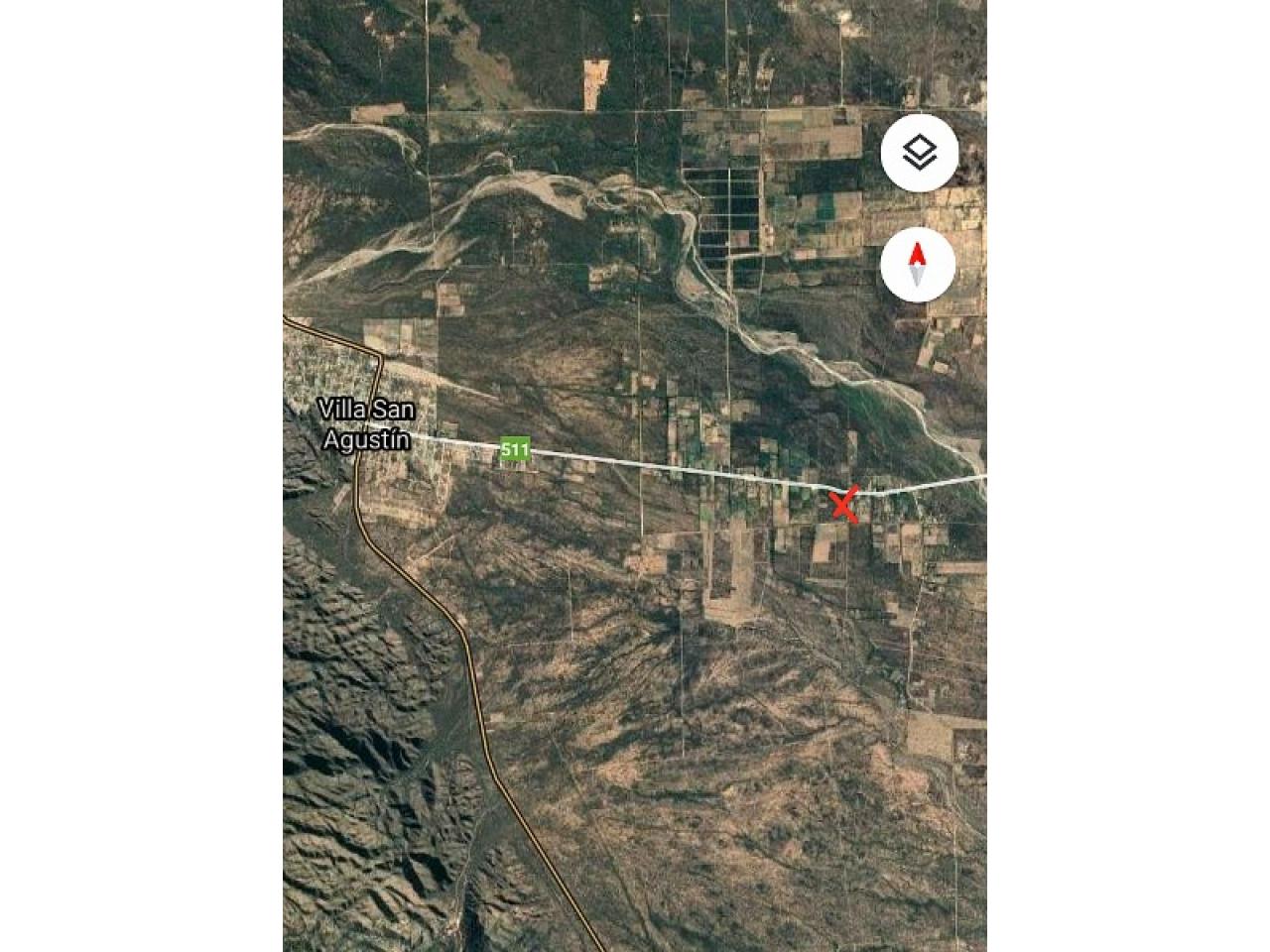The height and width of the screenshot is (952, 1270).
Task: Reset map orientation with the compass
Action: point(918,265)
